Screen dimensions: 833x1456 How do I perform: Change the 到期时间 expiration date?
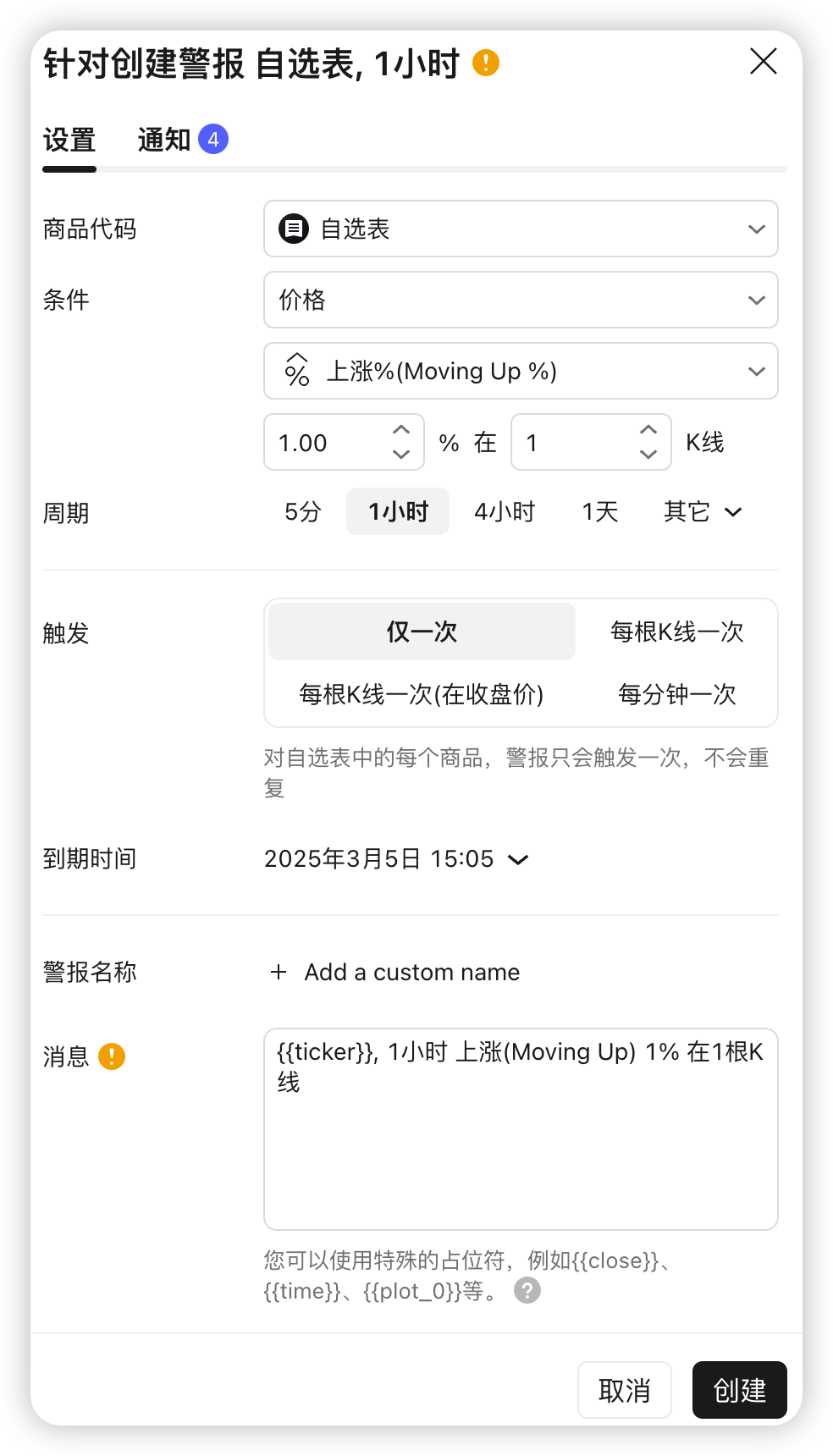[x=395, y=859]
